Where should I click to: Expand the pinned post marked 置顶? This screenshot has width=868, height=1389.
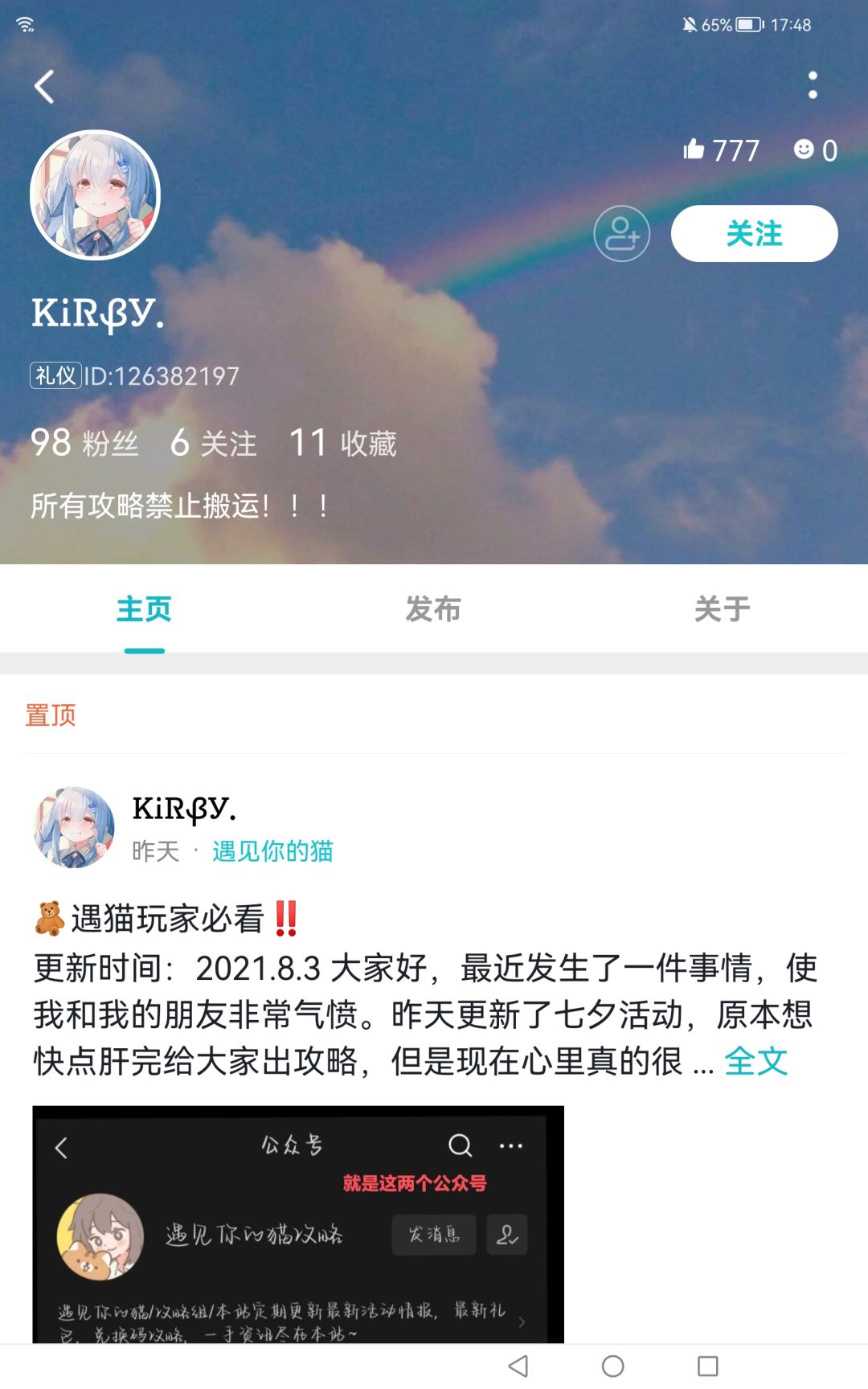(51, 714)
